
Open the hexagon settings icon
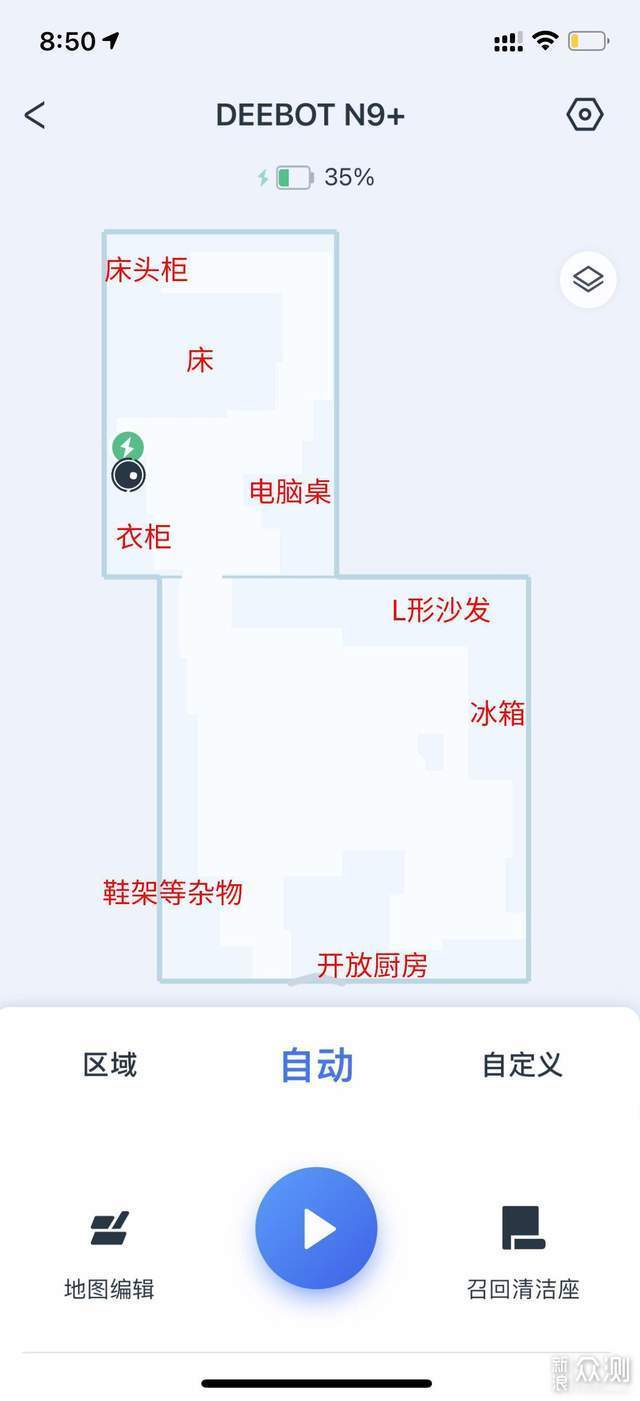coord(585,115)
